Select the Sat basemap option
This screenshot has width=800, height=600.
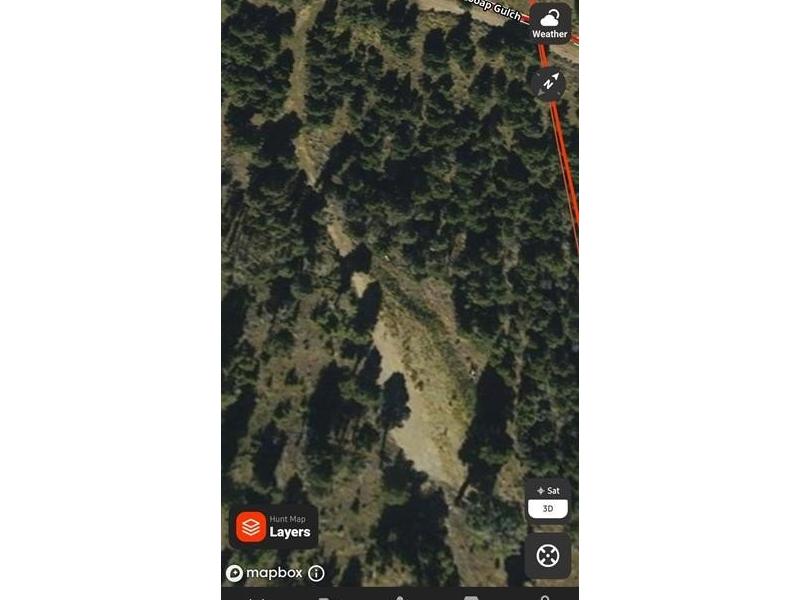point(548,491)
